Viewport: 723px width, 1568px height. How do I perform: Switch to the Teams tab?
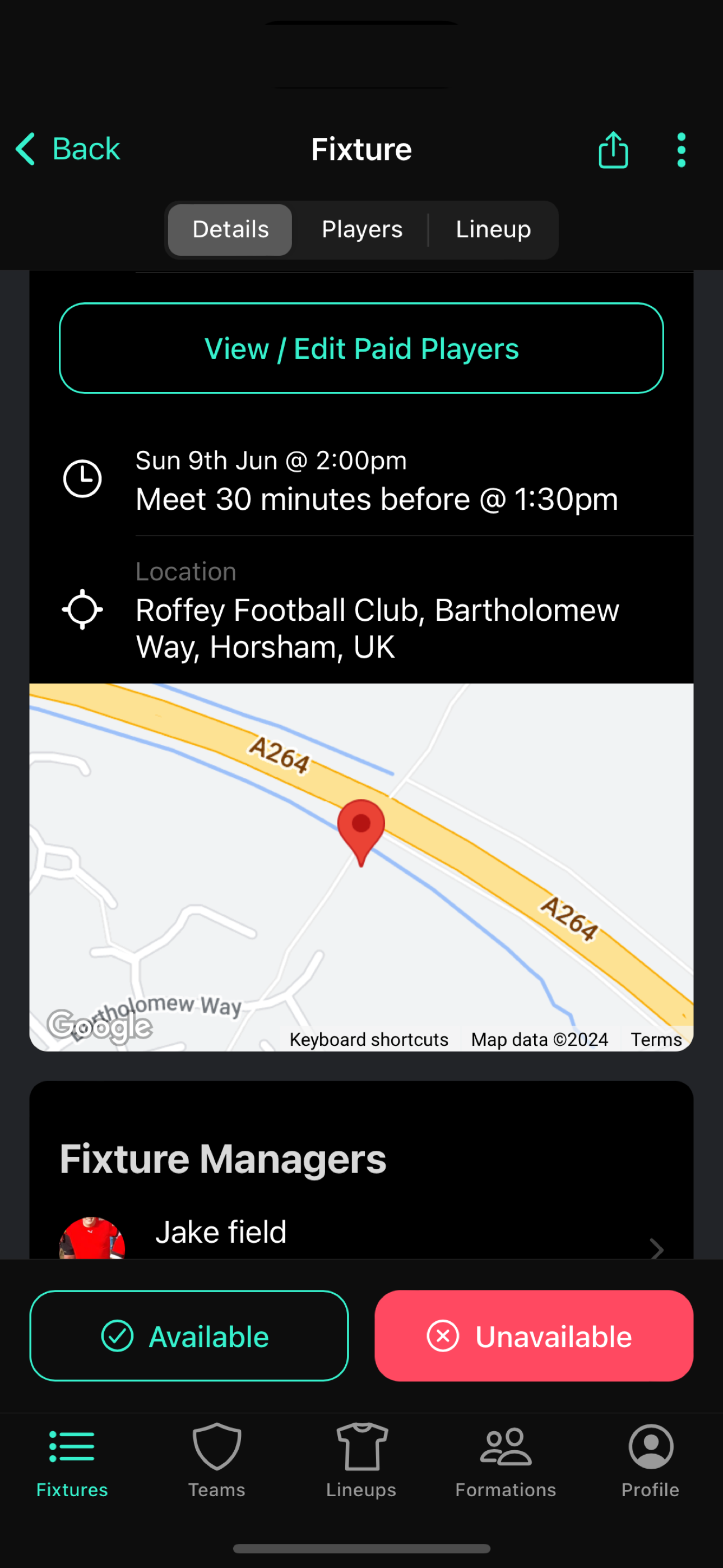[217, 1461]
